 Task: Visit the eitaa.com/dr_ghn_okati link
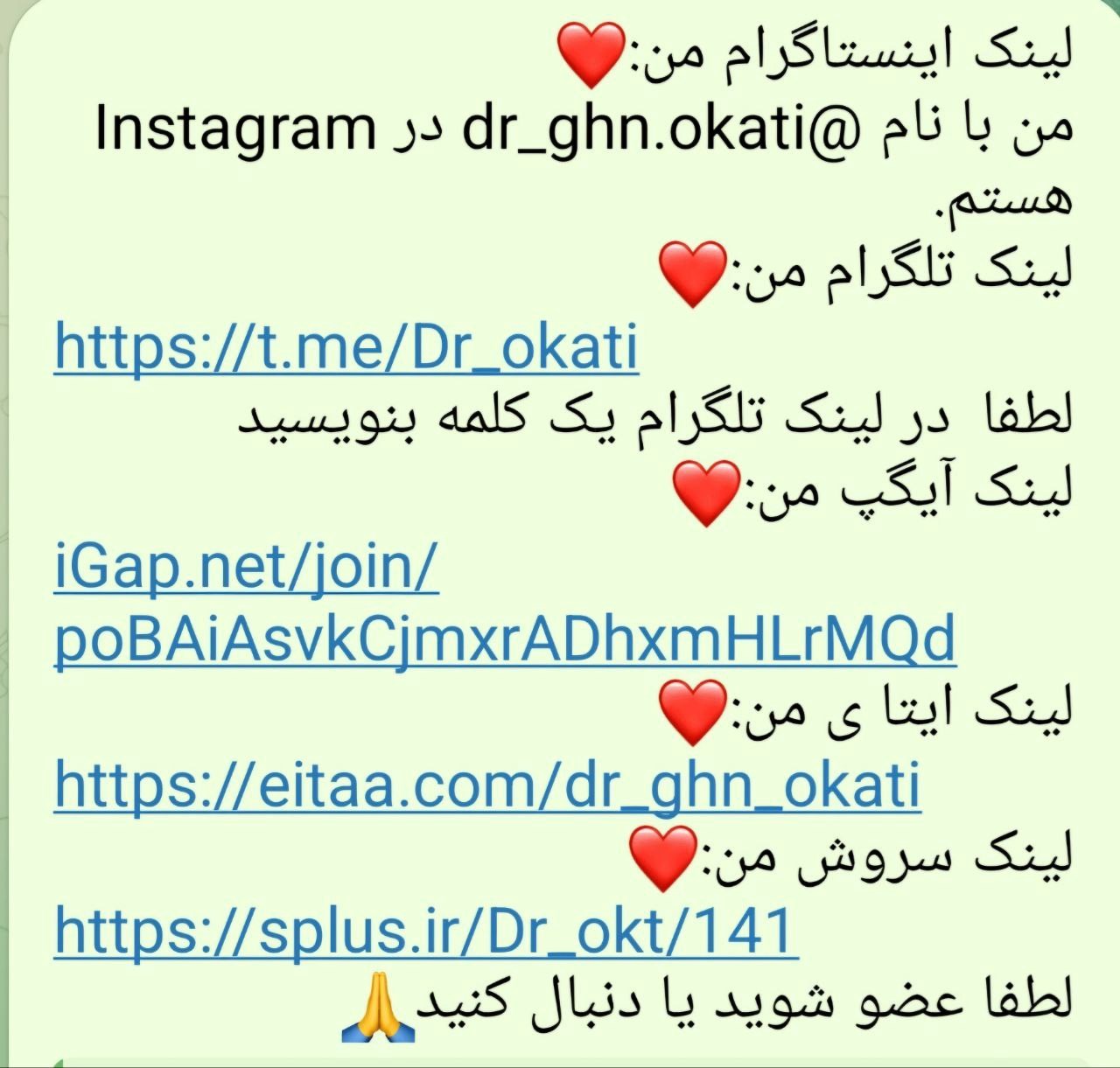(x=486, y=784)
